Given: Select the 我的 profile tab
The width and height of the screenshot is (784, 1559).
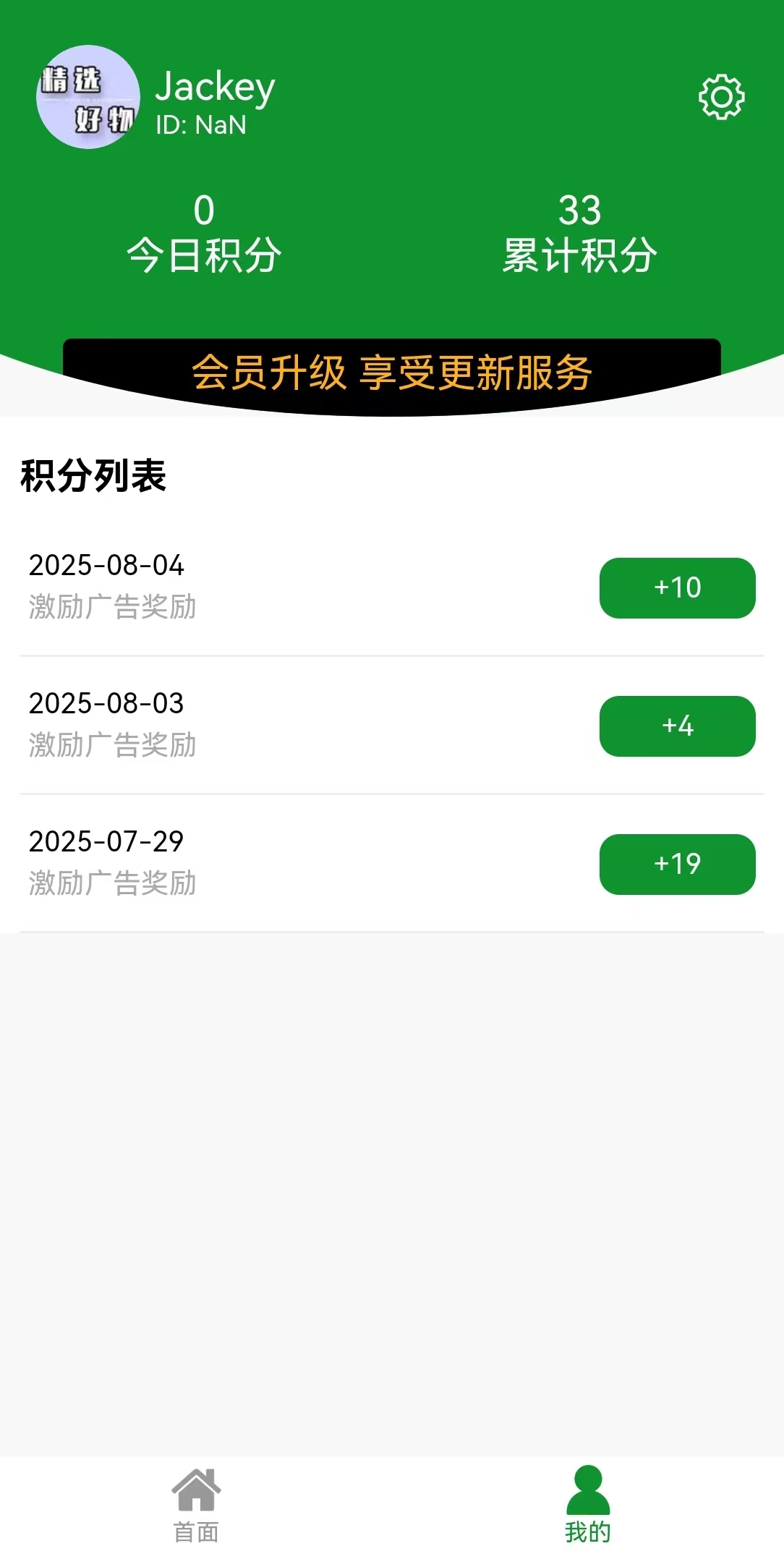Looking at the screenshot, I should click(588, 1503).
